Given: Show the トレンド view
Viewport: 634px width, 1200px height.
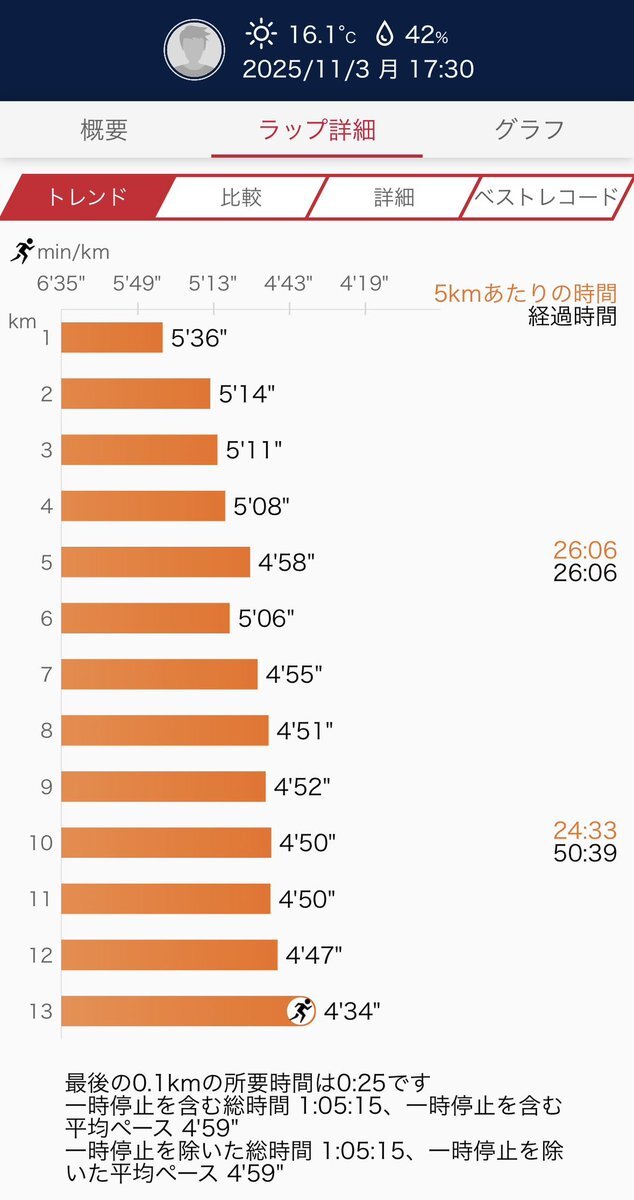Looking at the screenshot, I should (87, 196).
